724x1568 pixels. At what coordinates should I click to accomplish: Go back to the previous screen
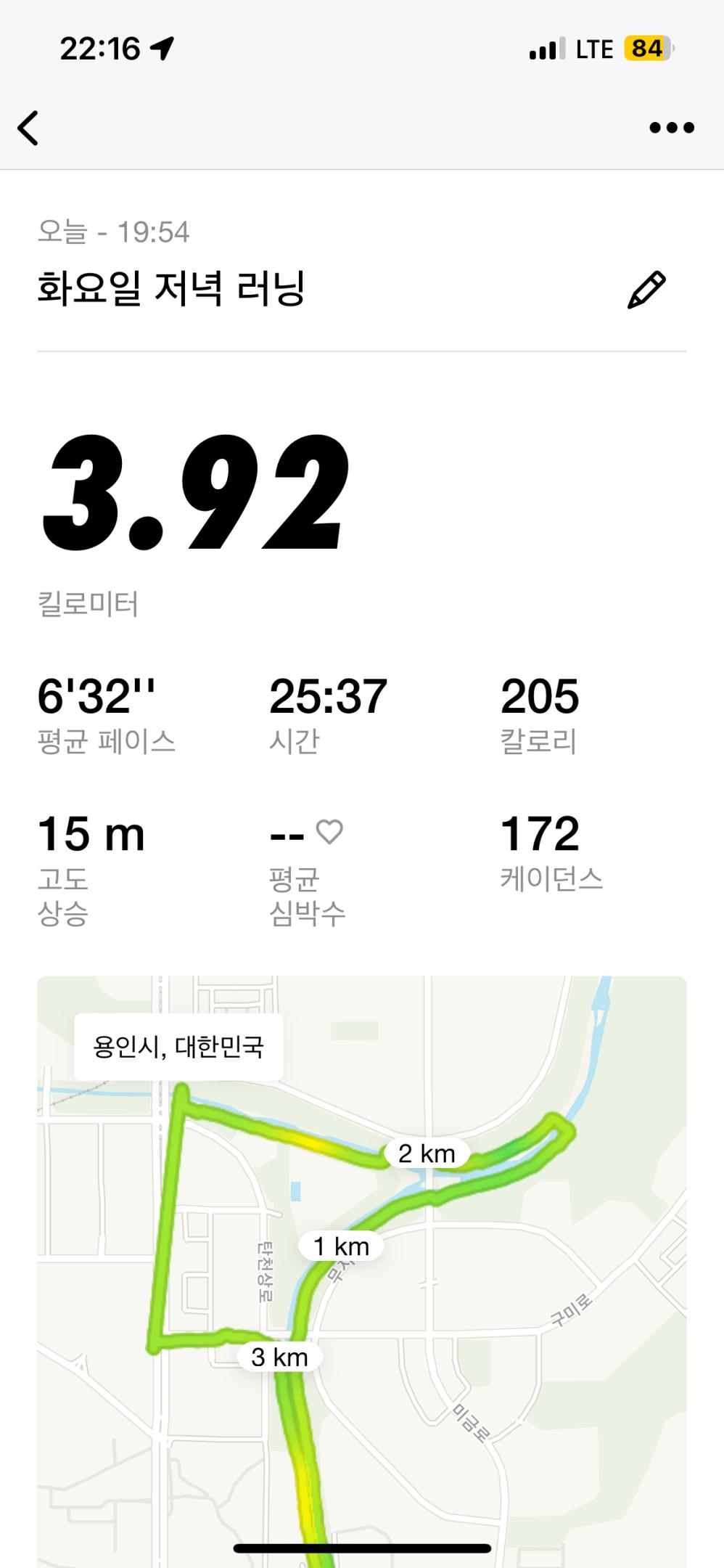[x=28, y=128]
